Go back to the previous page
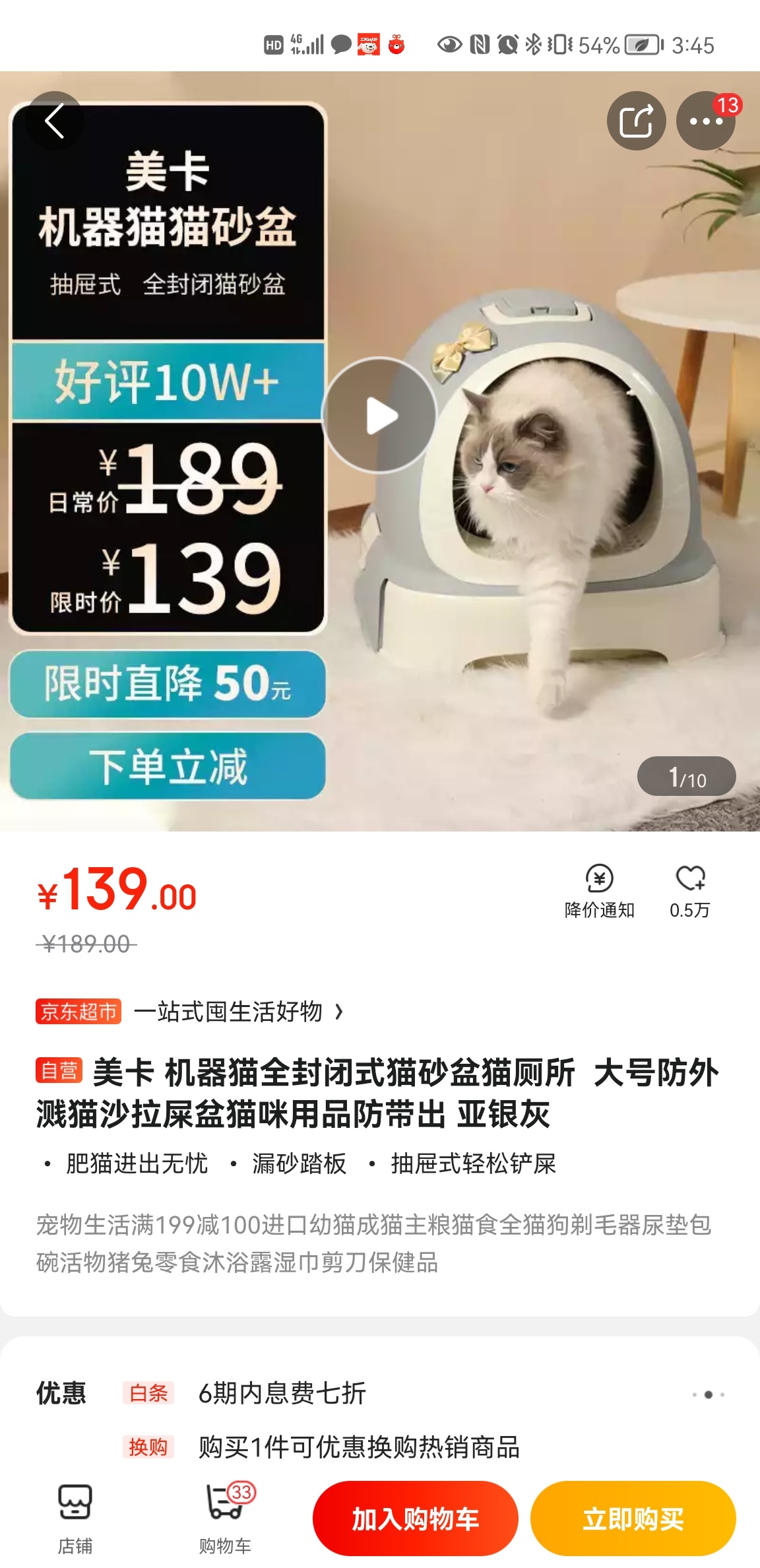This screenshot has height=1568, width=760. click(x=54, y=121)
